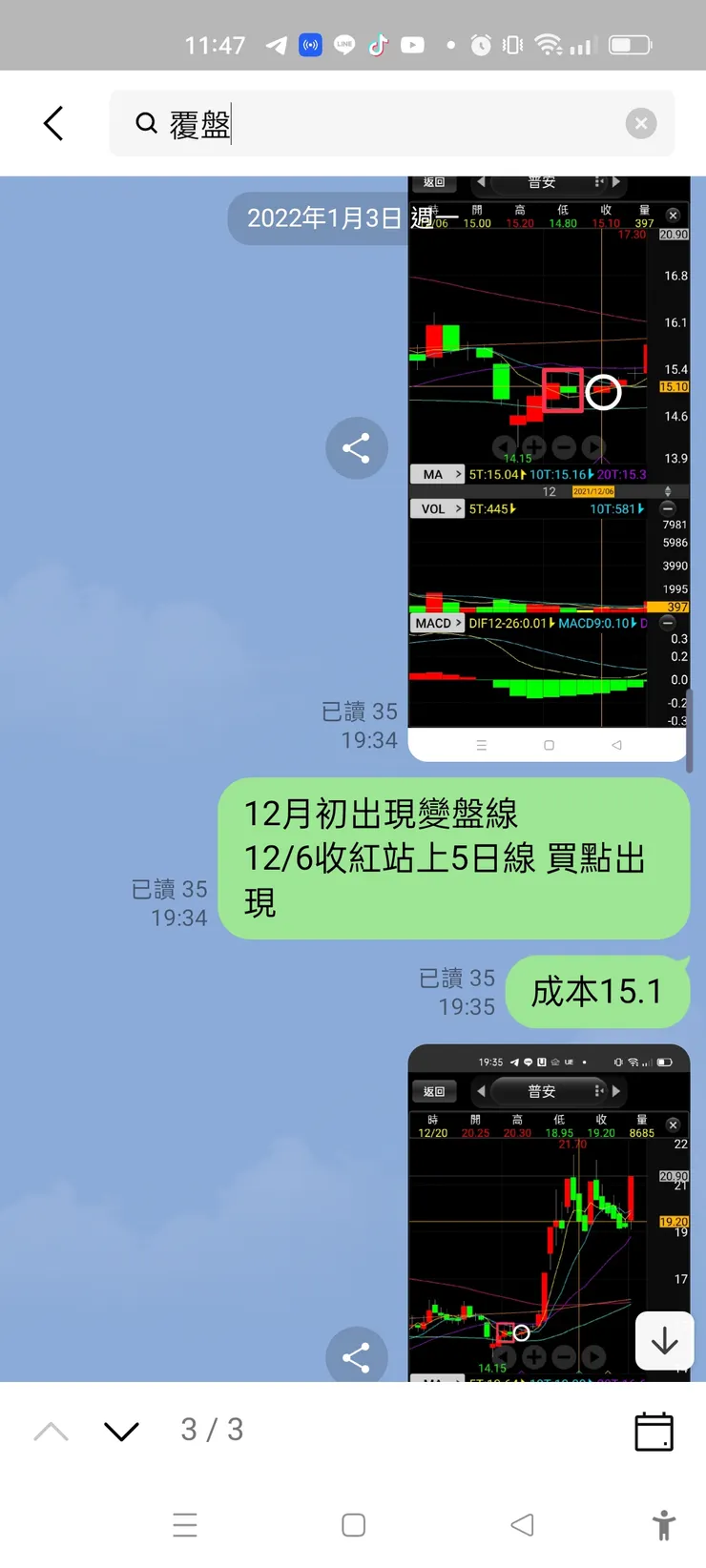
Task: Clear the 覆盤 search text with the X button
Action: 641,123
